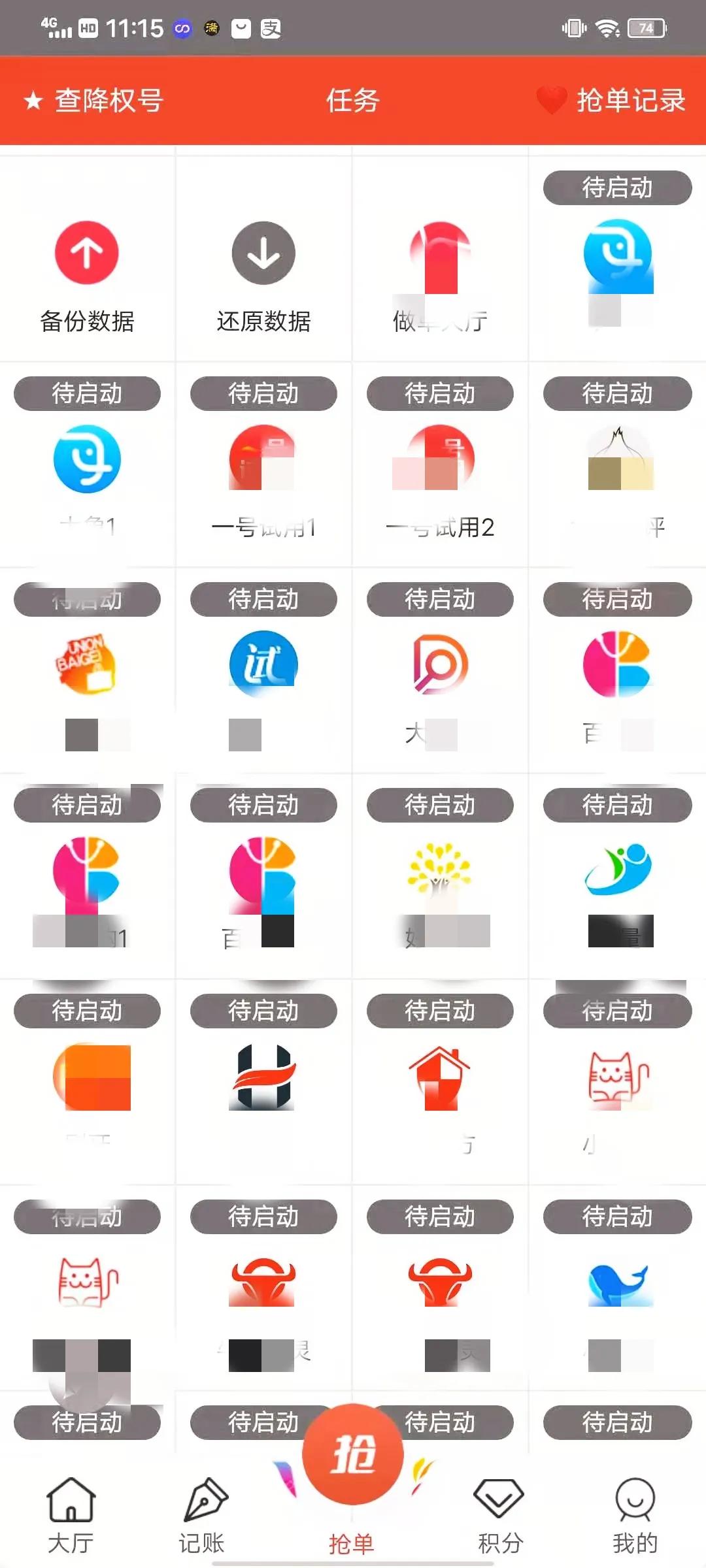
Task: Open the 我的 profile tab
Action: pos(635,1516)
